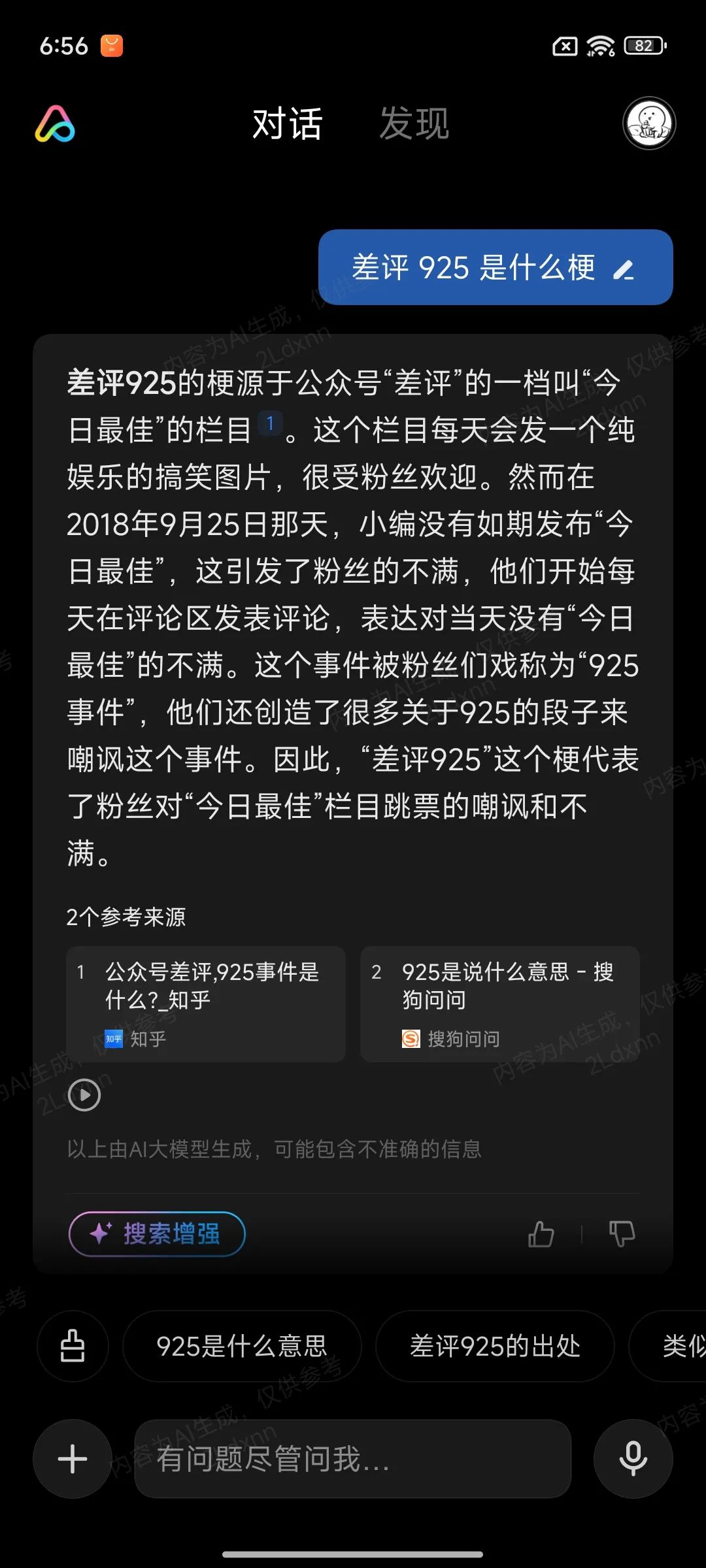The width and height of the screenshot is (706, 1568).
Task: Open the profile avatar
Action: [648, 123]
